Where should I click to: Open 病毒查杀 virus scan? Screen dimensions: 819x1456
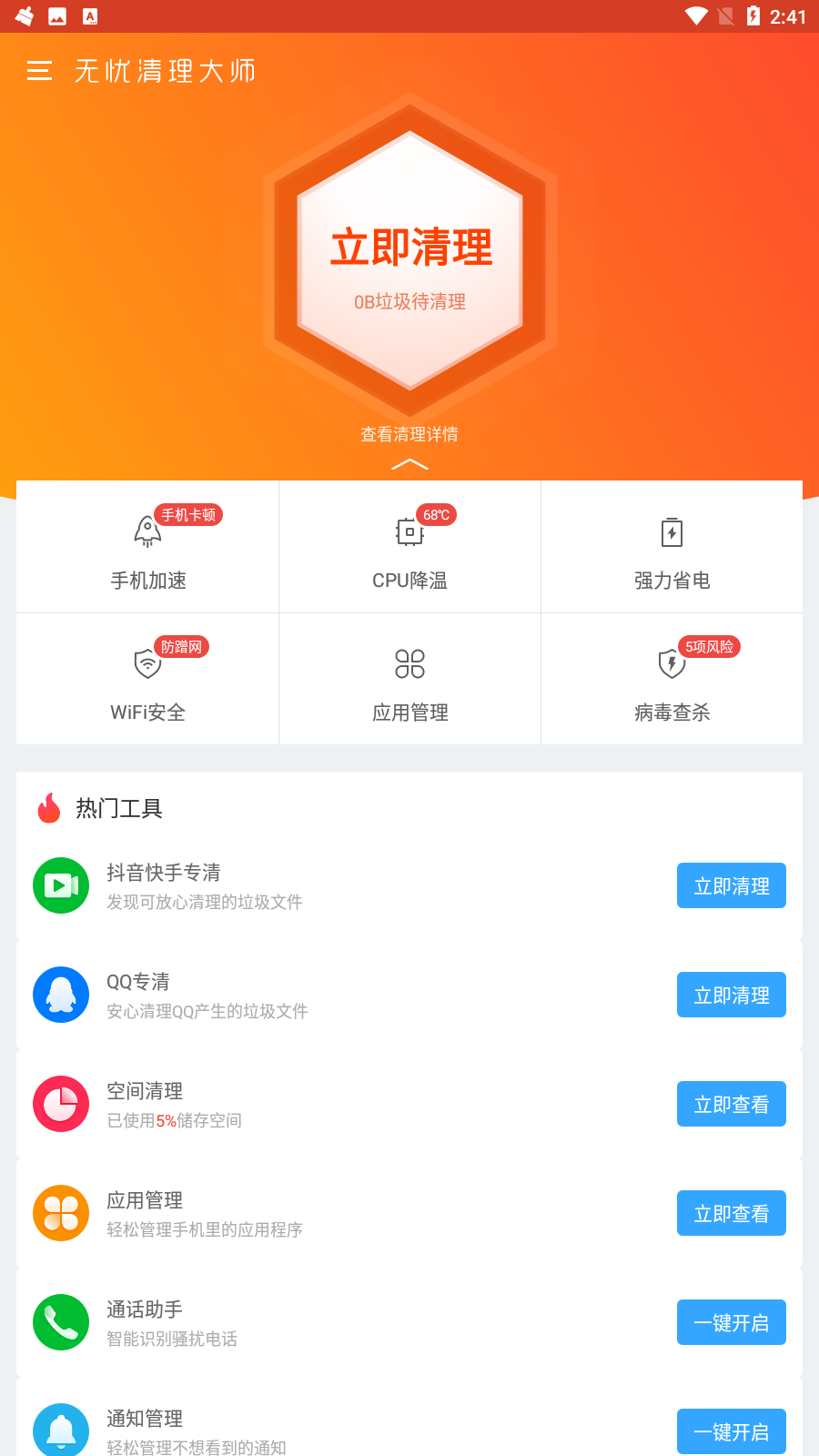point(672,680)
